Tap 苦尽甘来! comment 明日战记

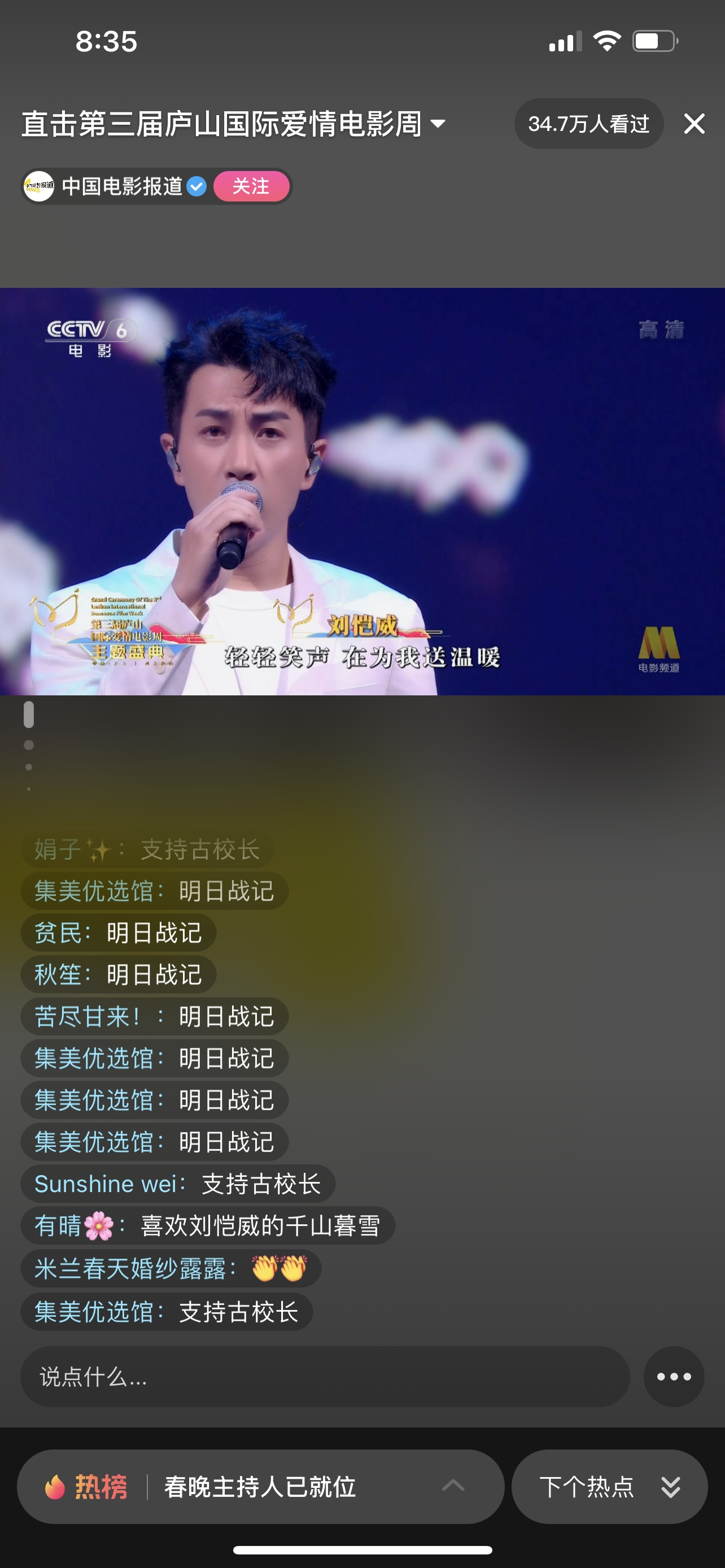pyautogui.click(x=155, y=1017)
